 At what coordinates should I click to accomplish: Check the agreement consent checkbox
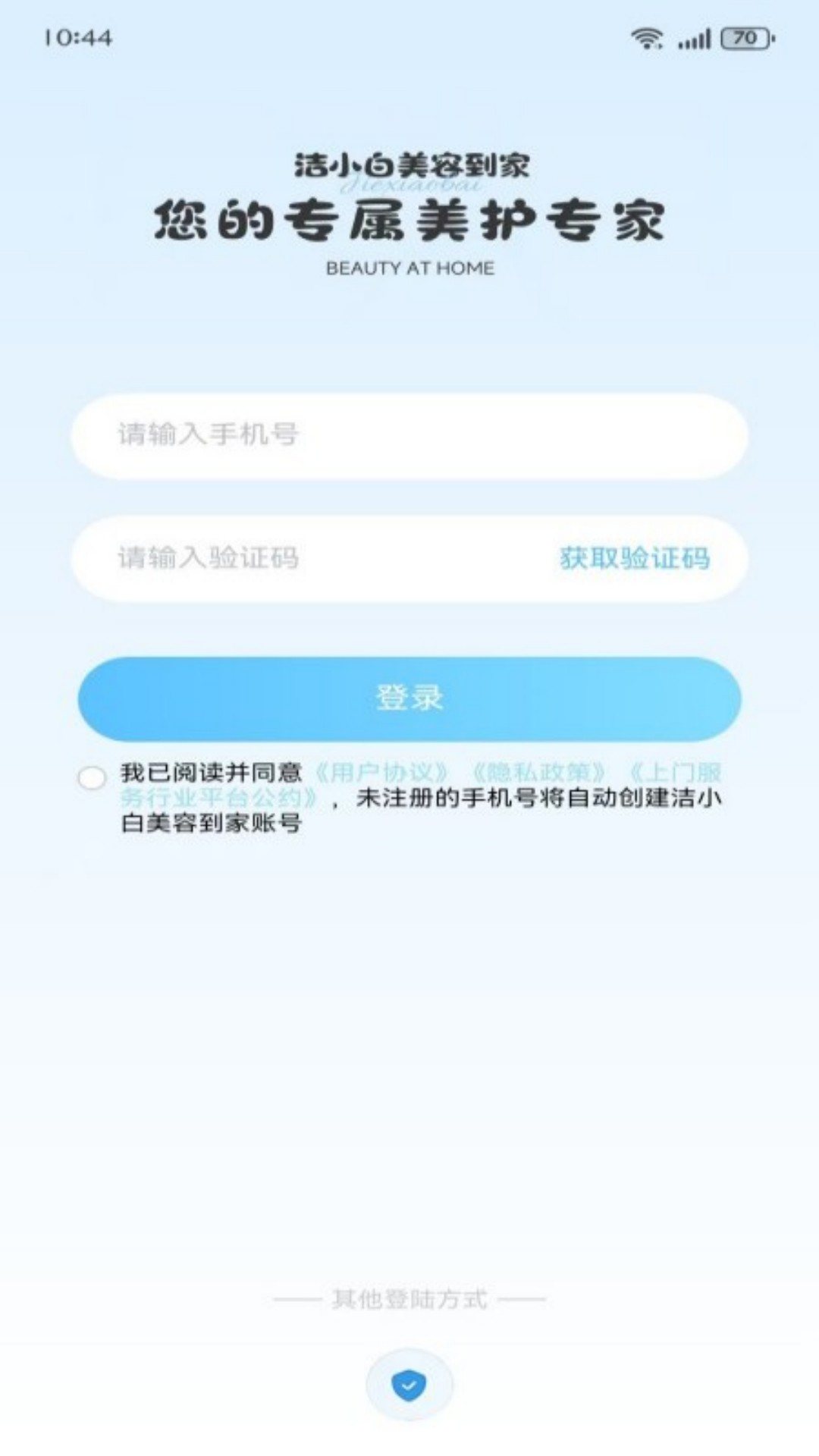(93, 778)
